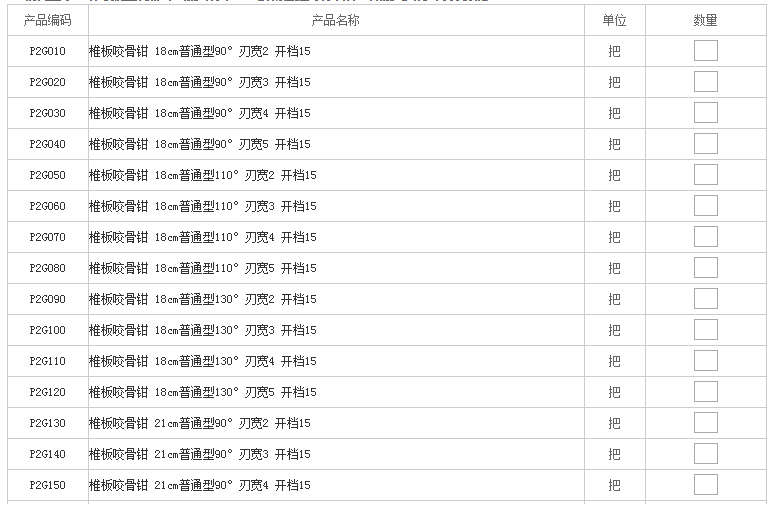Tap the quantity box for P2G130
This screenshot has width=770, height=506.
(x=706, y=423)
